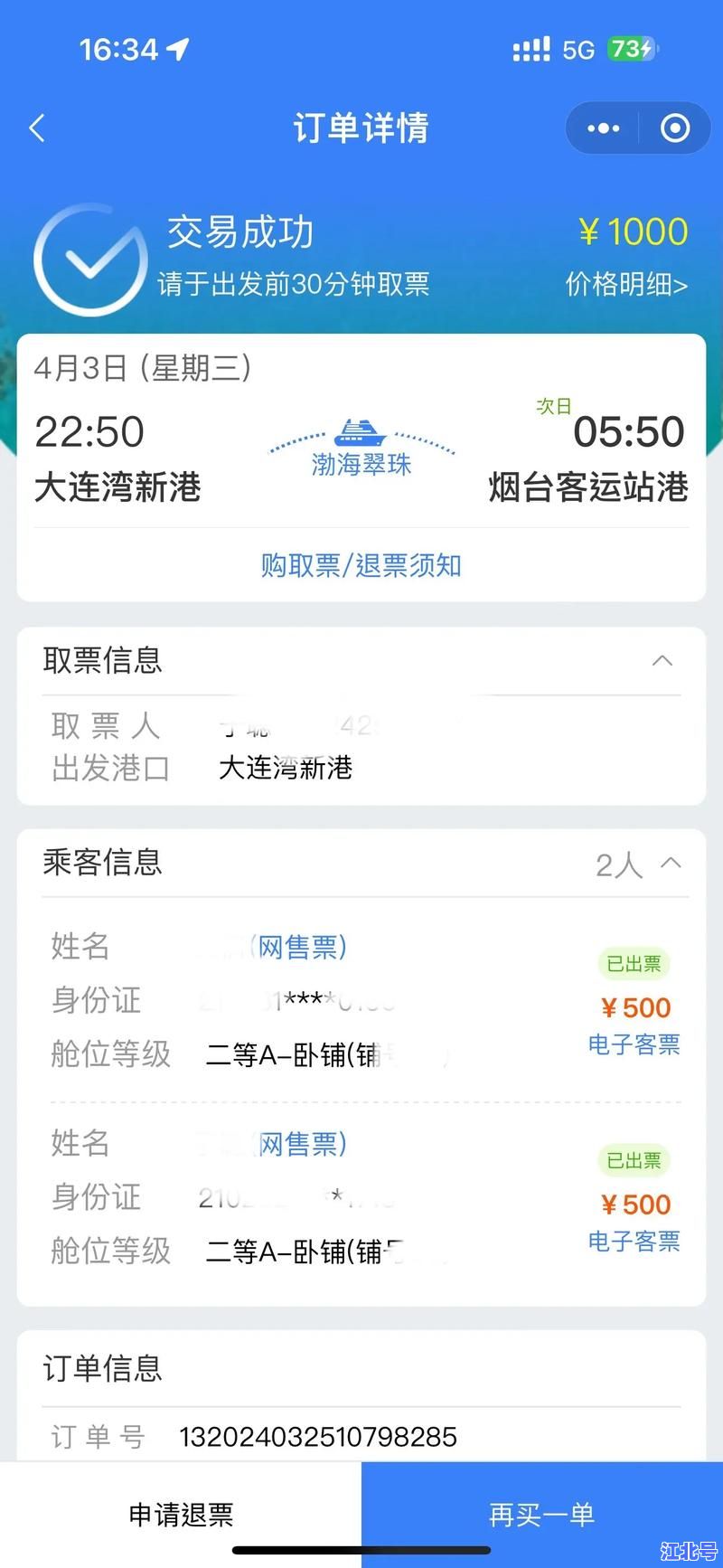Tap the signal strength bars icon
The image size is (723, 1568).
click(533, 50)
